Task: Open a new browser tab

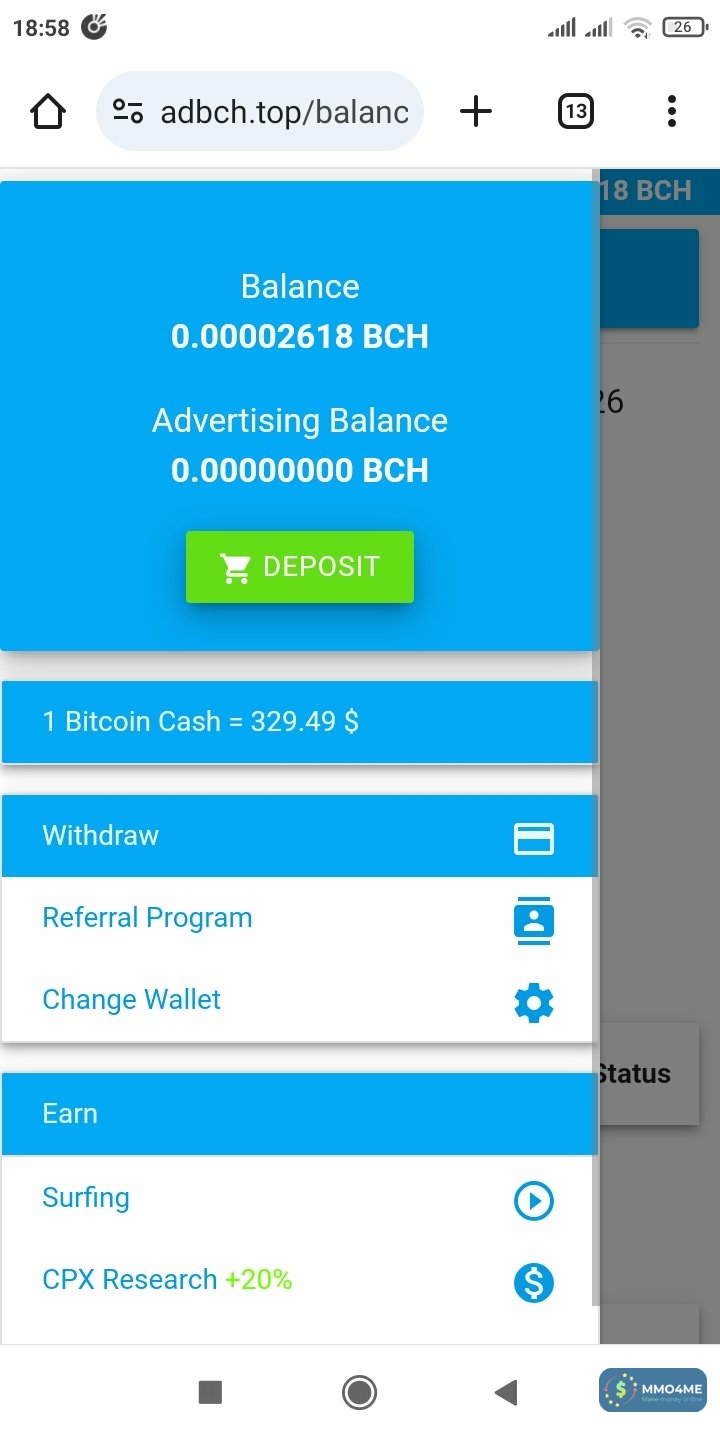Action: pos(476,111)
